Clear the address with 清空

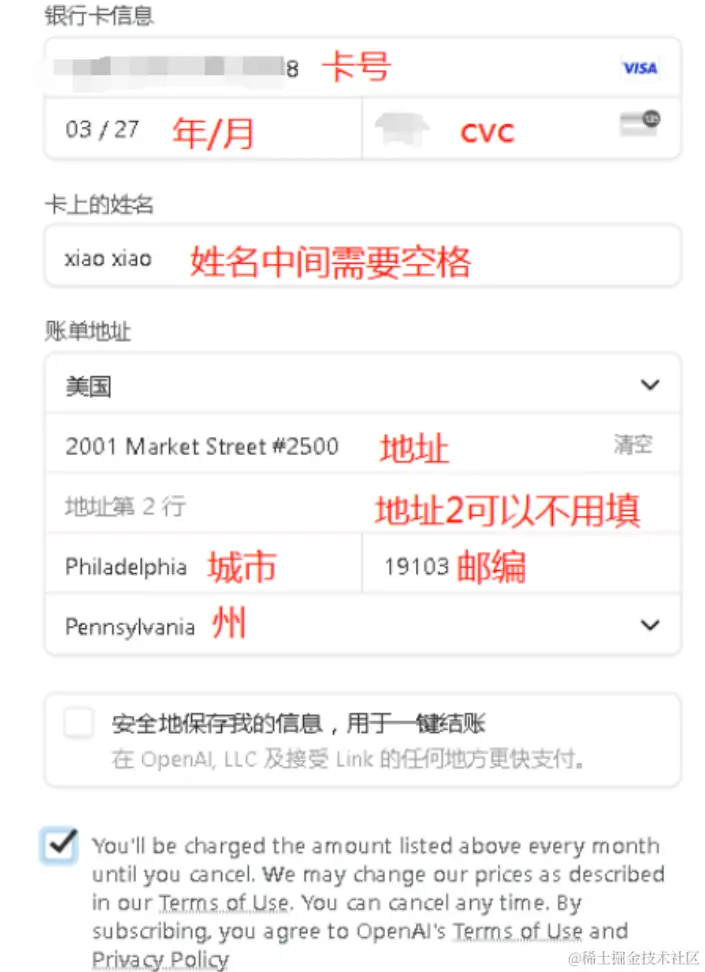[x=633, y=445]
